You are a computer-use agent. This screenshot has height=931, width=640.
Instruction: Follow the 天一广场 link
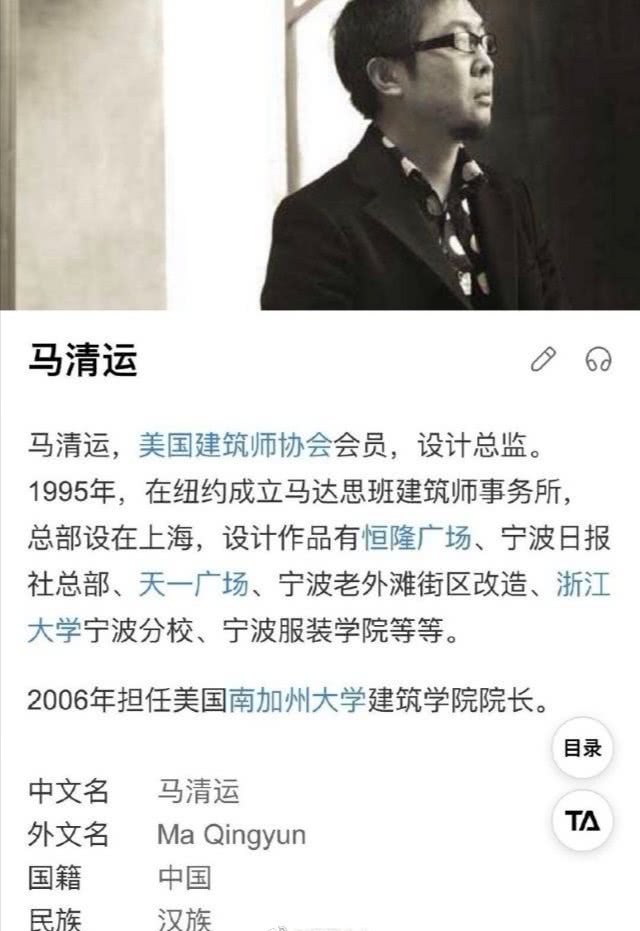[194, 584]
